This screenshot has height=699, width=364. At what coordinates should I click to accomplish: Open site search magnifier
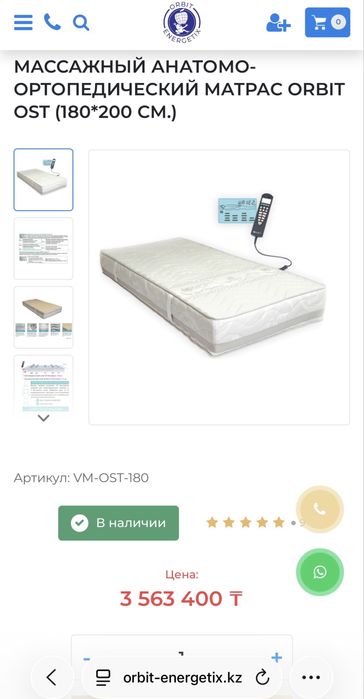point(81,22)
